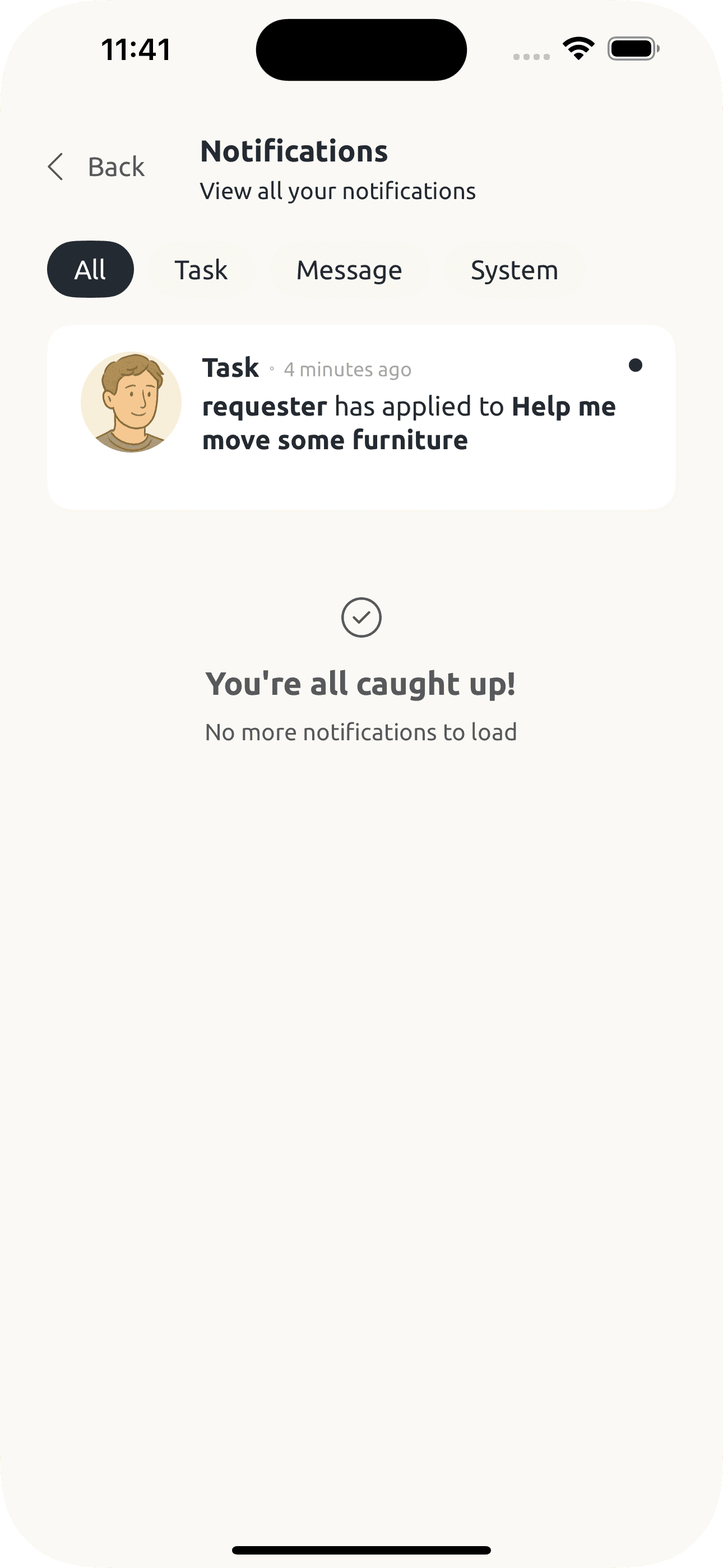Tap the clock showing 11:41
Image resolution: width=723 pixels, height=1568 pixels.
tap(135, 50)
